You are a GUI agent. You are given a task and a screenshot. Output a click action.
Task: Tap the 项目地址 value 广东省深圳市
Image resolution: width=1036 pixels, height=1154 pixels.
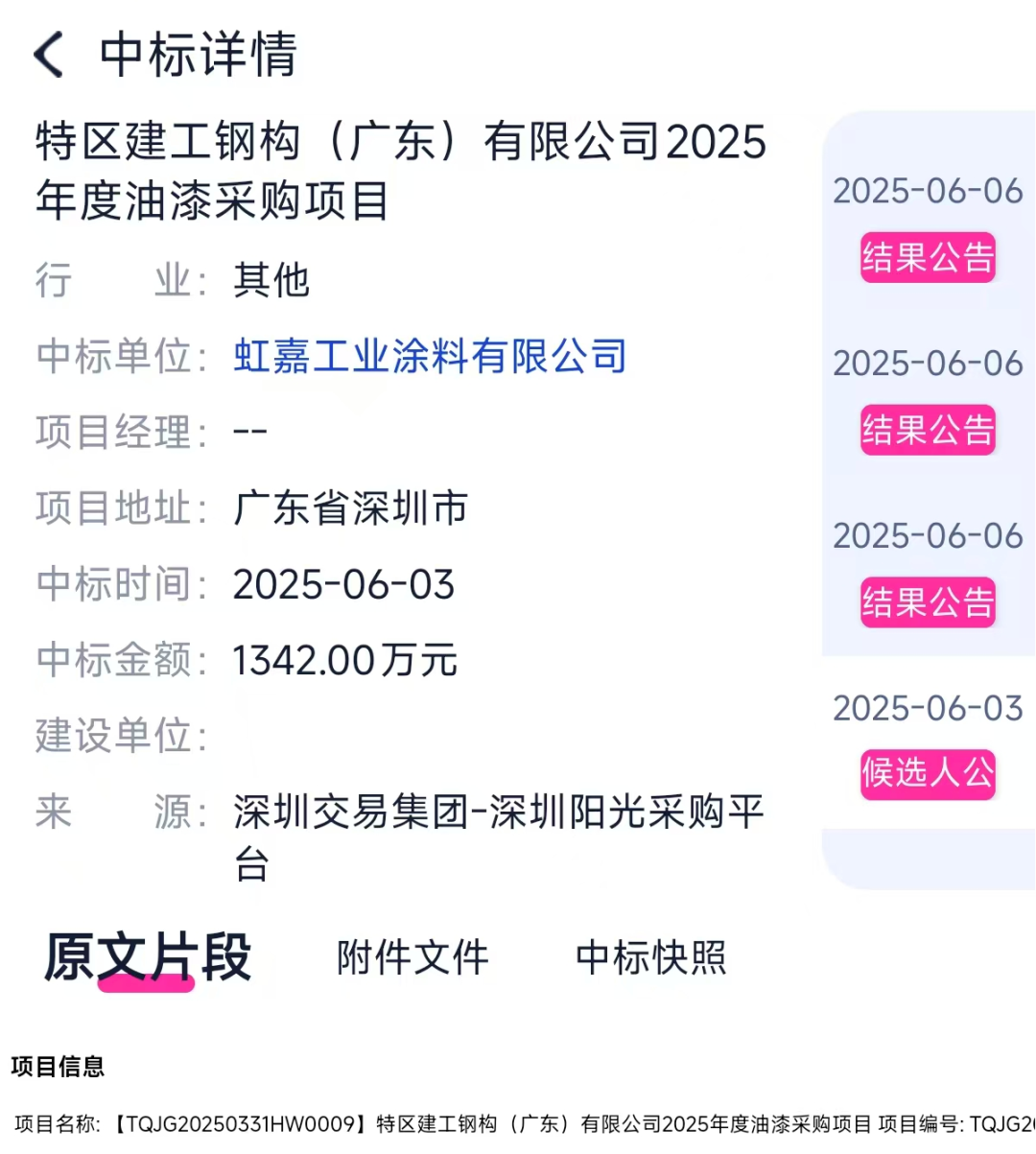[350, 508]
